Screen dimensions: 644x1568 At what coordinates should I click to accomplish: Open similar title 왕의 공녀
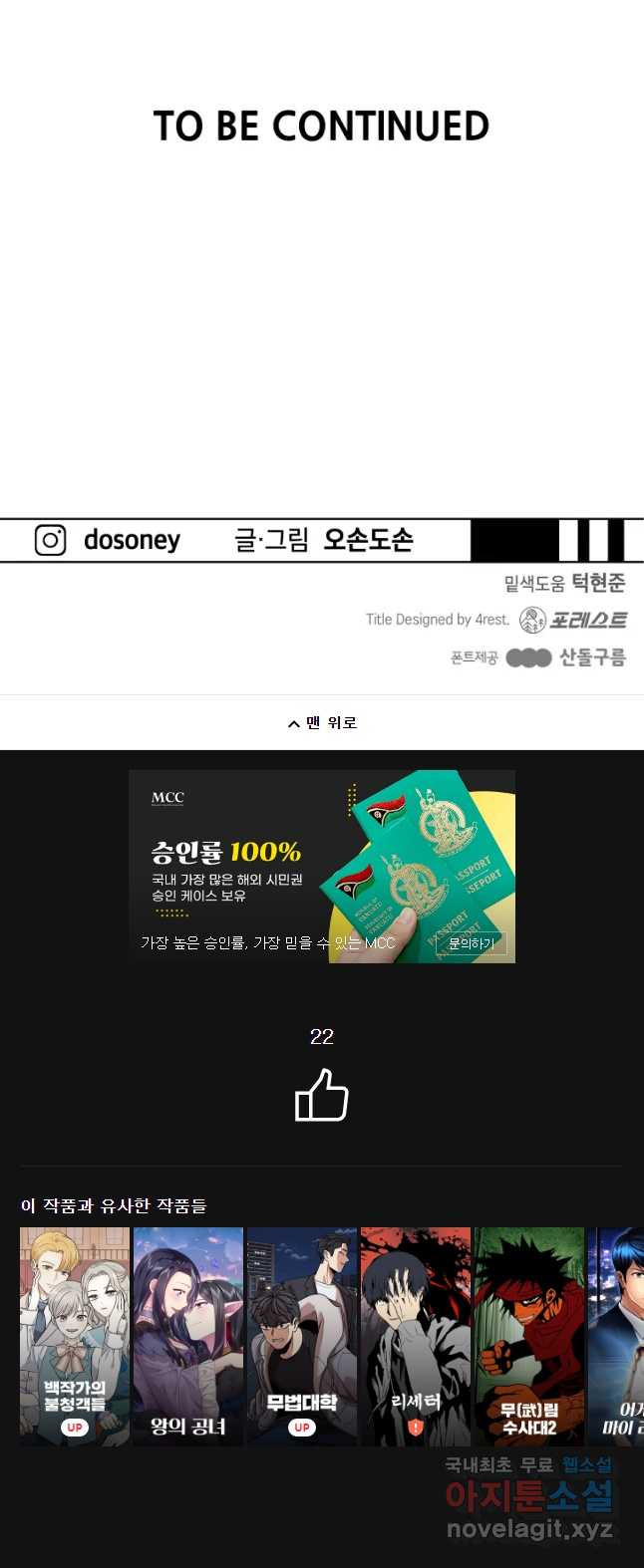click(x=188, y=1336)
